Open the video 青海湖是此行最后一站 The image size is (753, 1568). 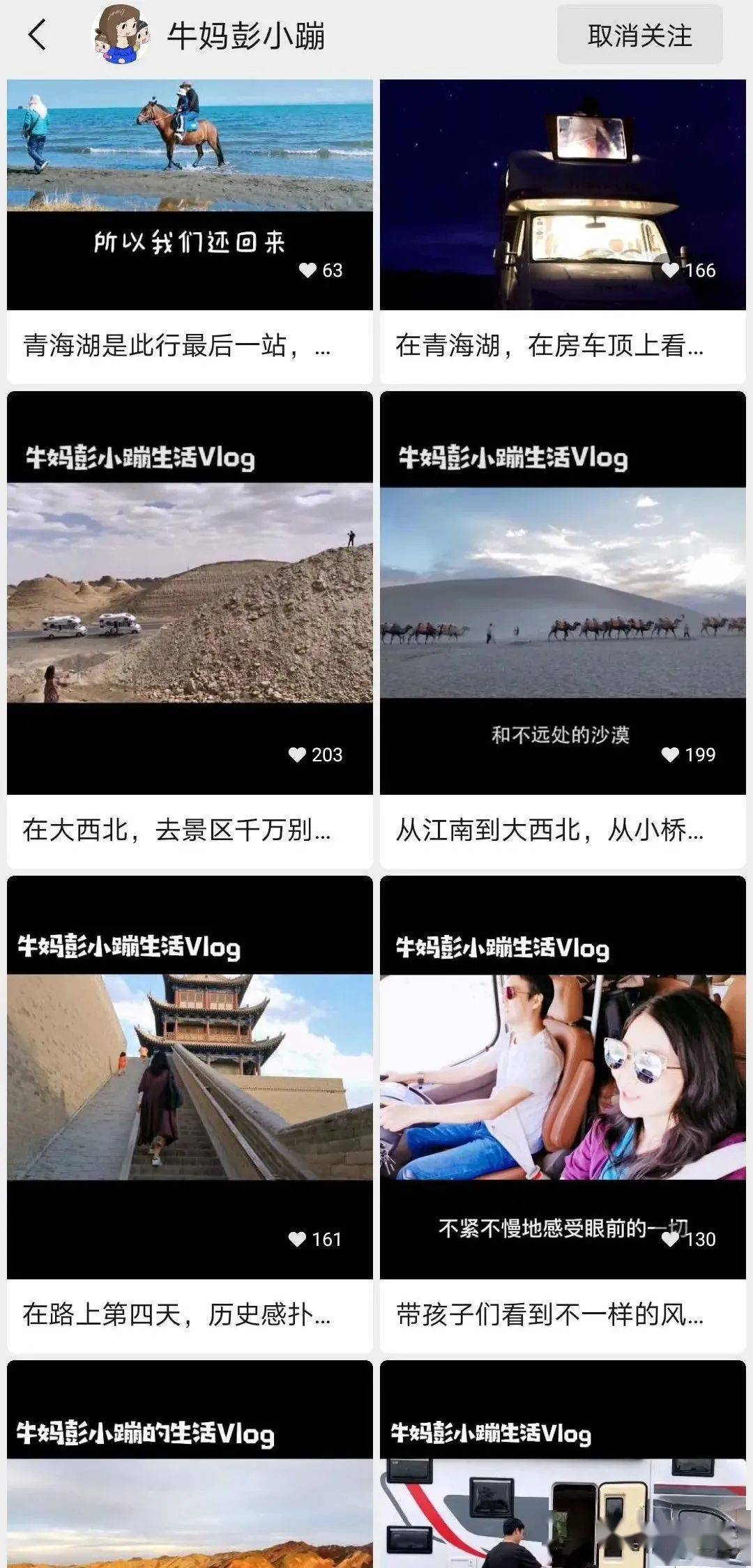(x=190, y=195)
